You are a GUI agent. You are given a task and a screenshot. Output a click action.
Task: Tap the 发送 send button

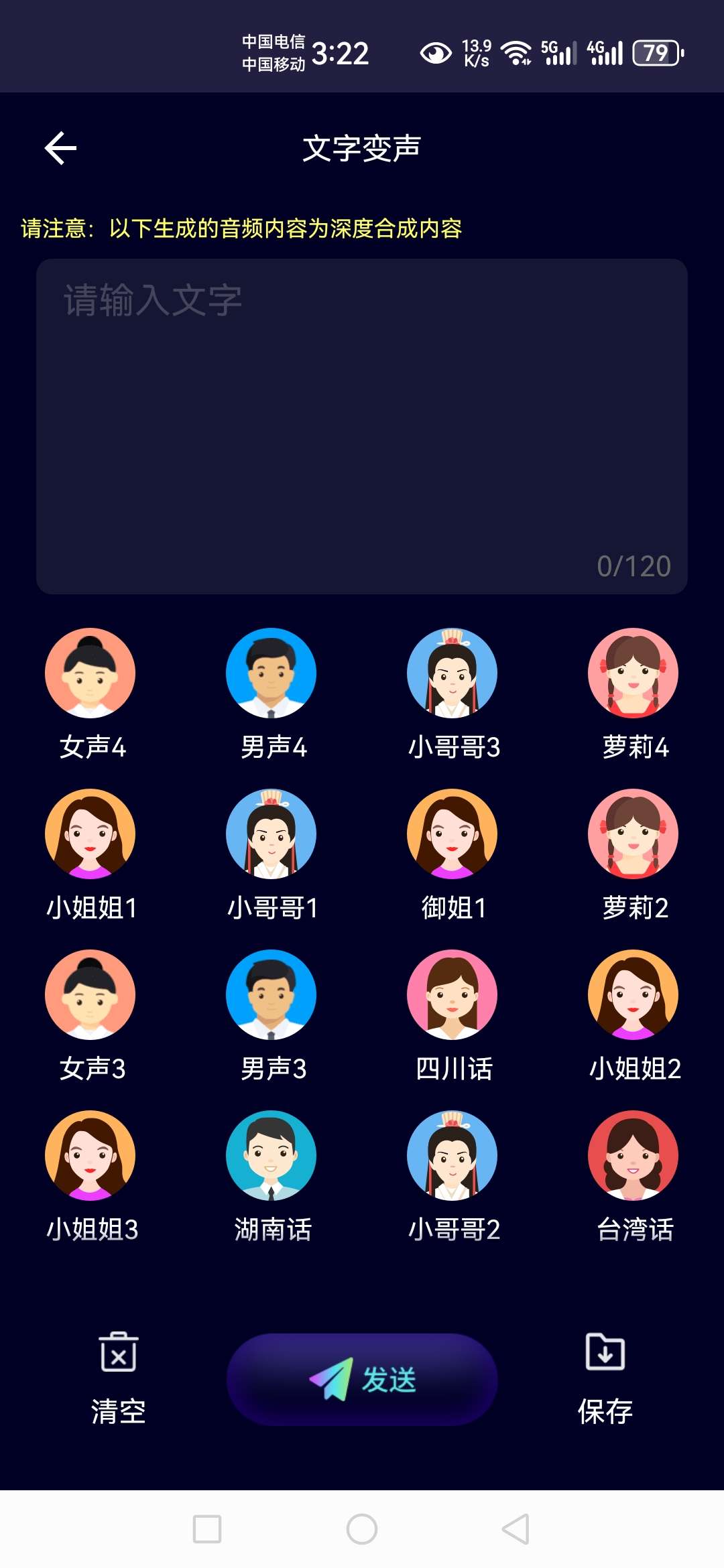point(362,1379)
